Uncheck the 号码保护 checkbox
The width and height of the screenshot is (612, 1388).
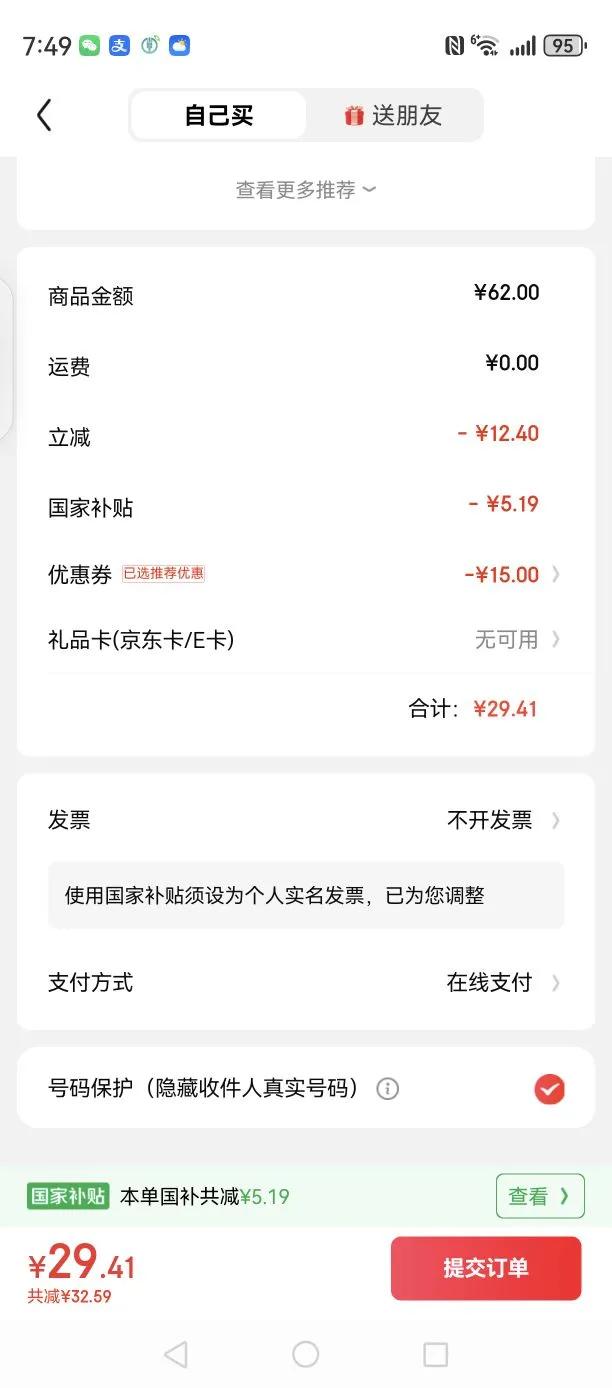549,1089
